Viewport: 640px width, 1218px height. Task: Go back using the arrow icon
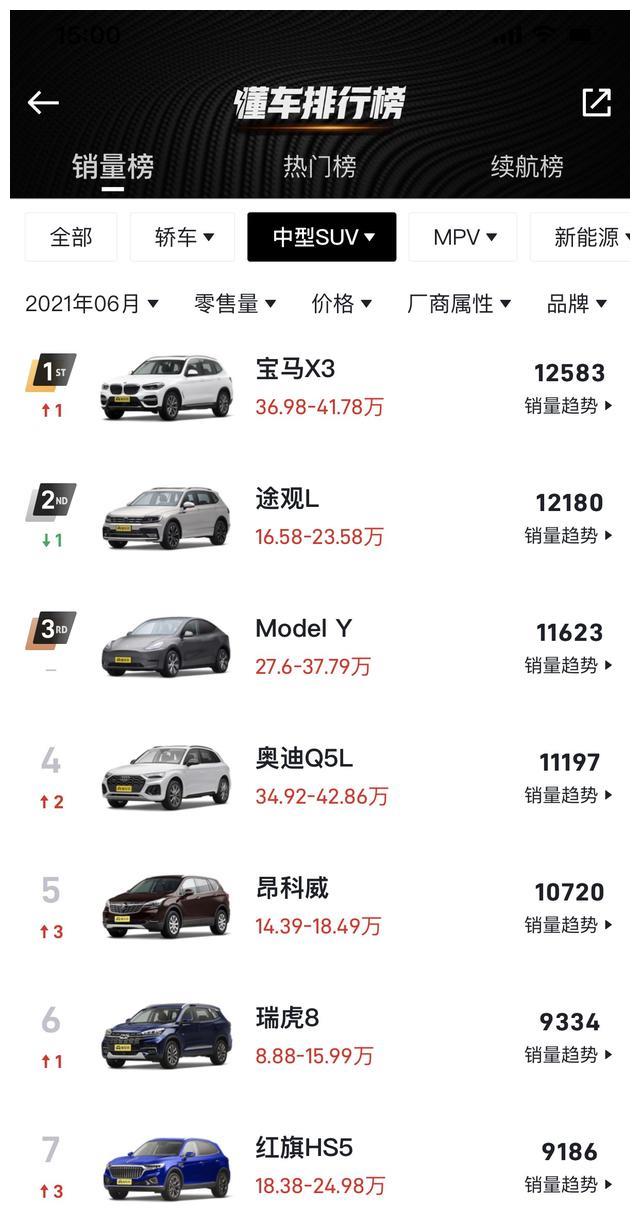pos(43,102)
